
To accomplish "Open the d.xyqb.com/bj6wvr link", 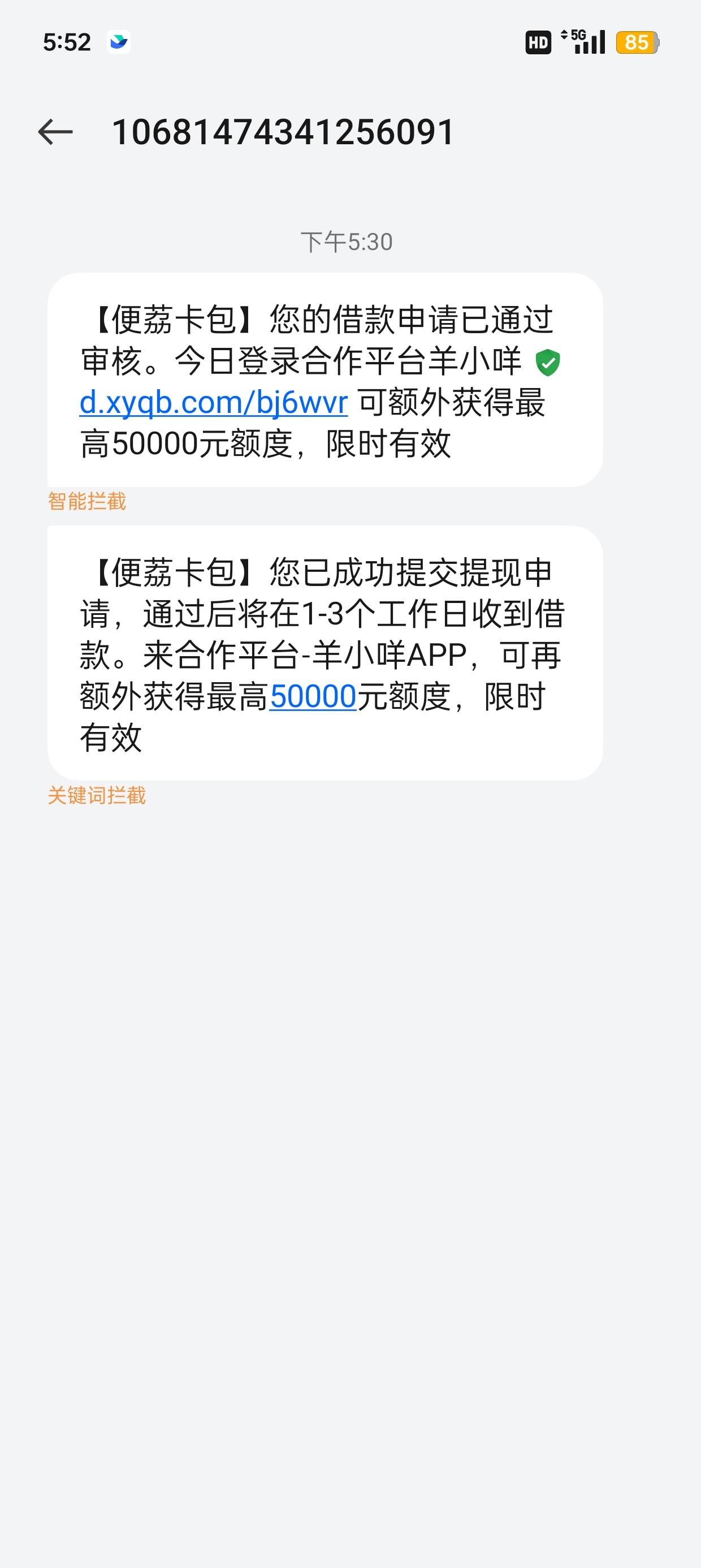I will point(214,403).
